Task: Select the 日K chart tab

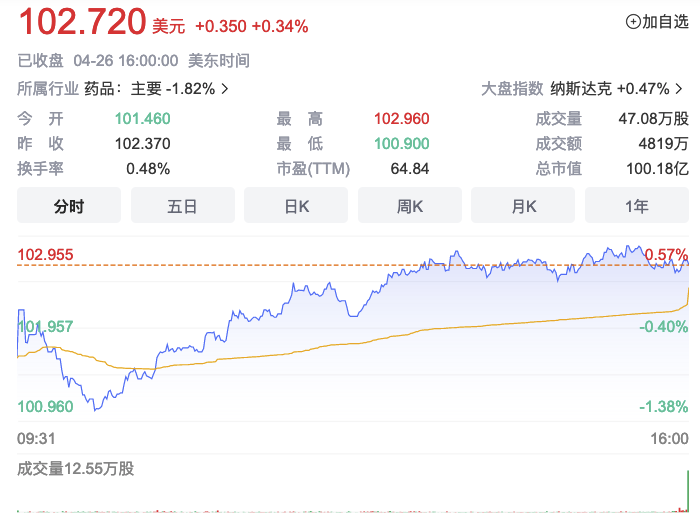Action: (x=296, y=207)
